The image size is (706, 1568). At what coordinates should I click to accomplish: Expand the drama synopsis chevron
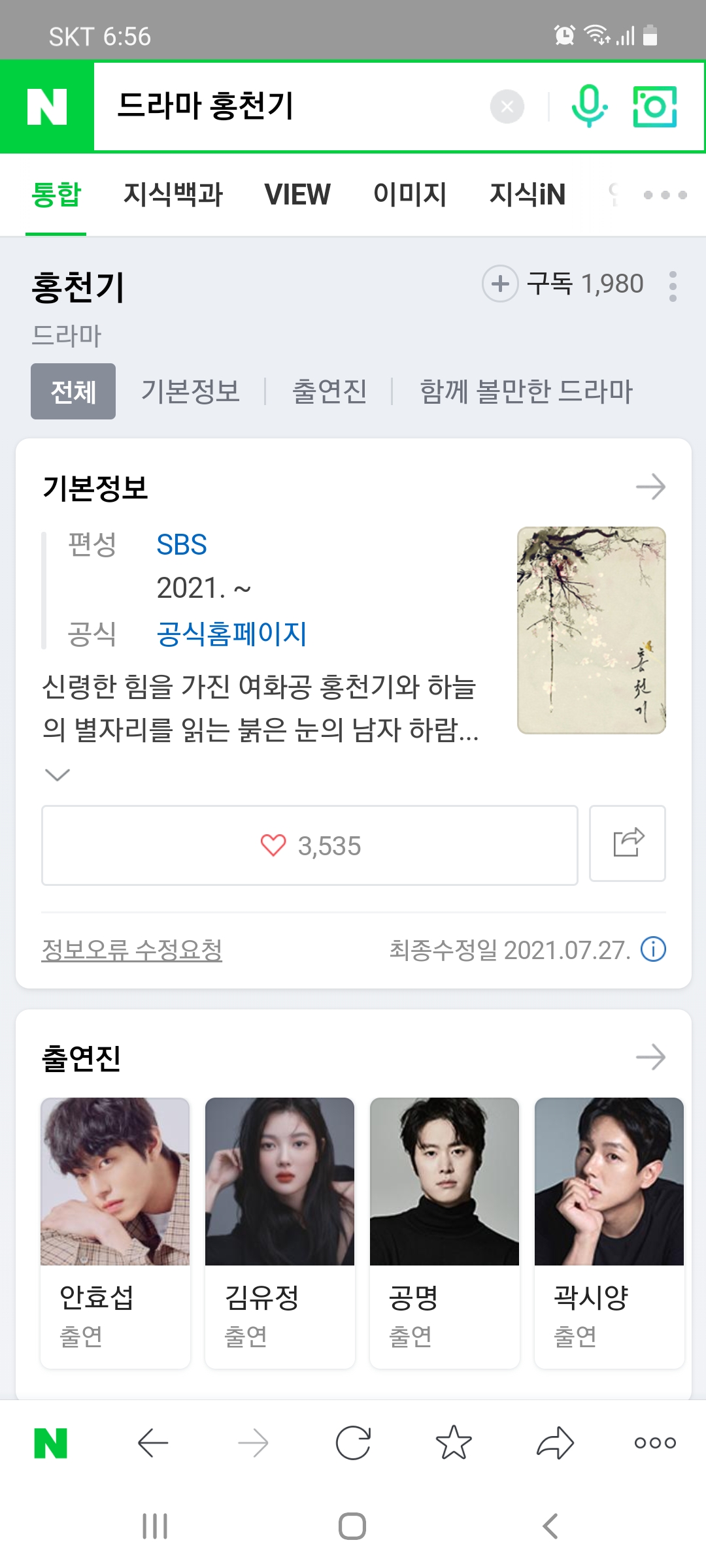58,775
